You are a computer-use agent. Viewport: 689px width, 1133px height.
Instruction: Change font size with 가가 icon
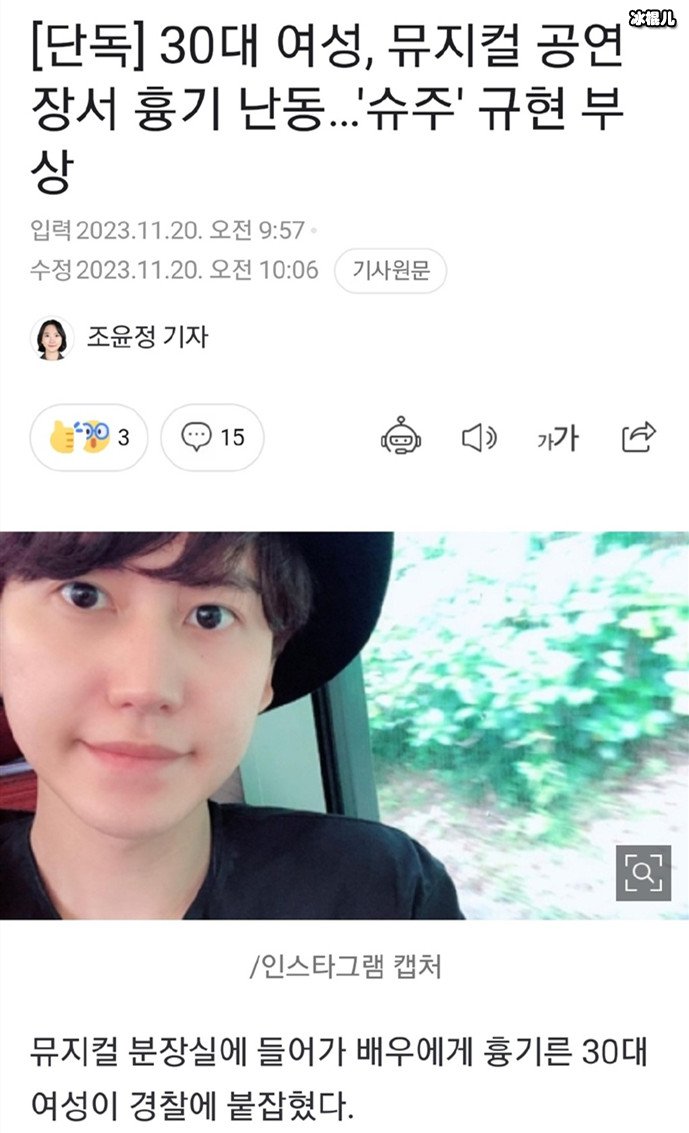pos(557,437)
